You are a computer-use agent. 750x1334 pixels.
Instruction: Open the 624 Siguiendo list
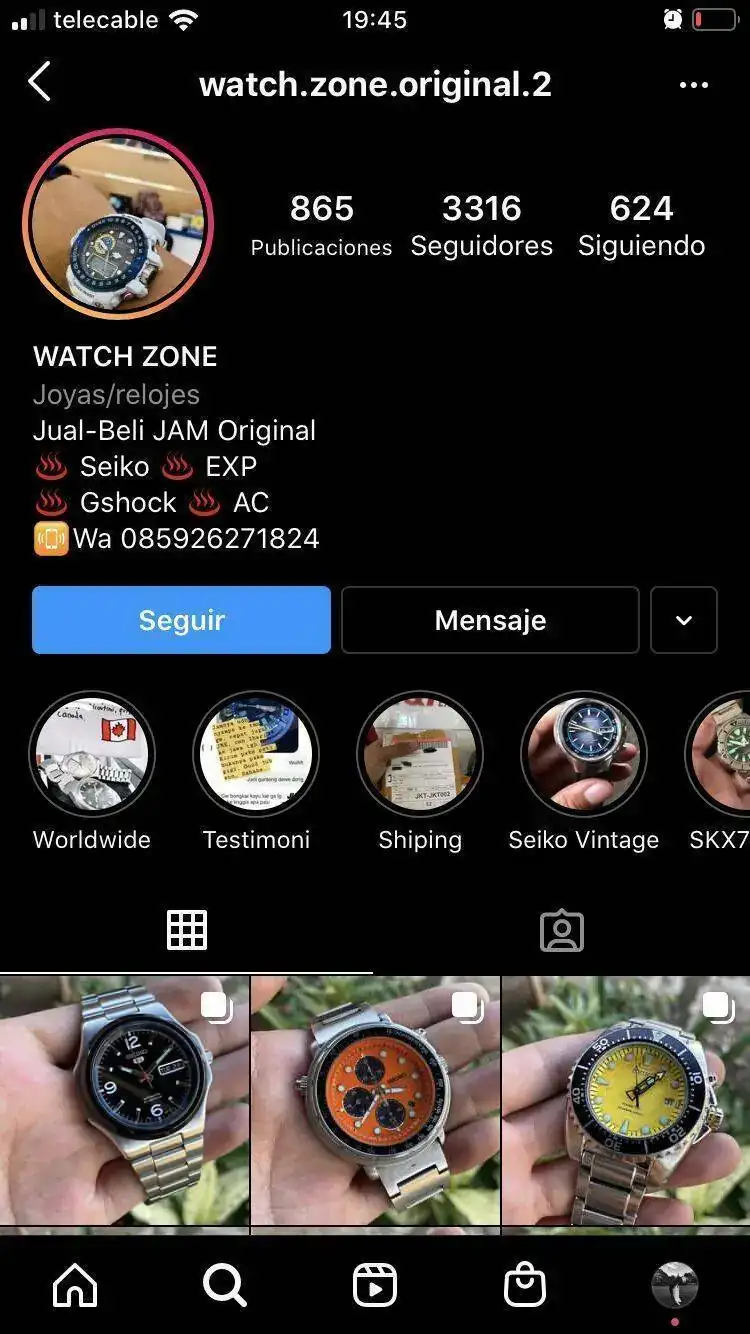click(x=641, y=225)
